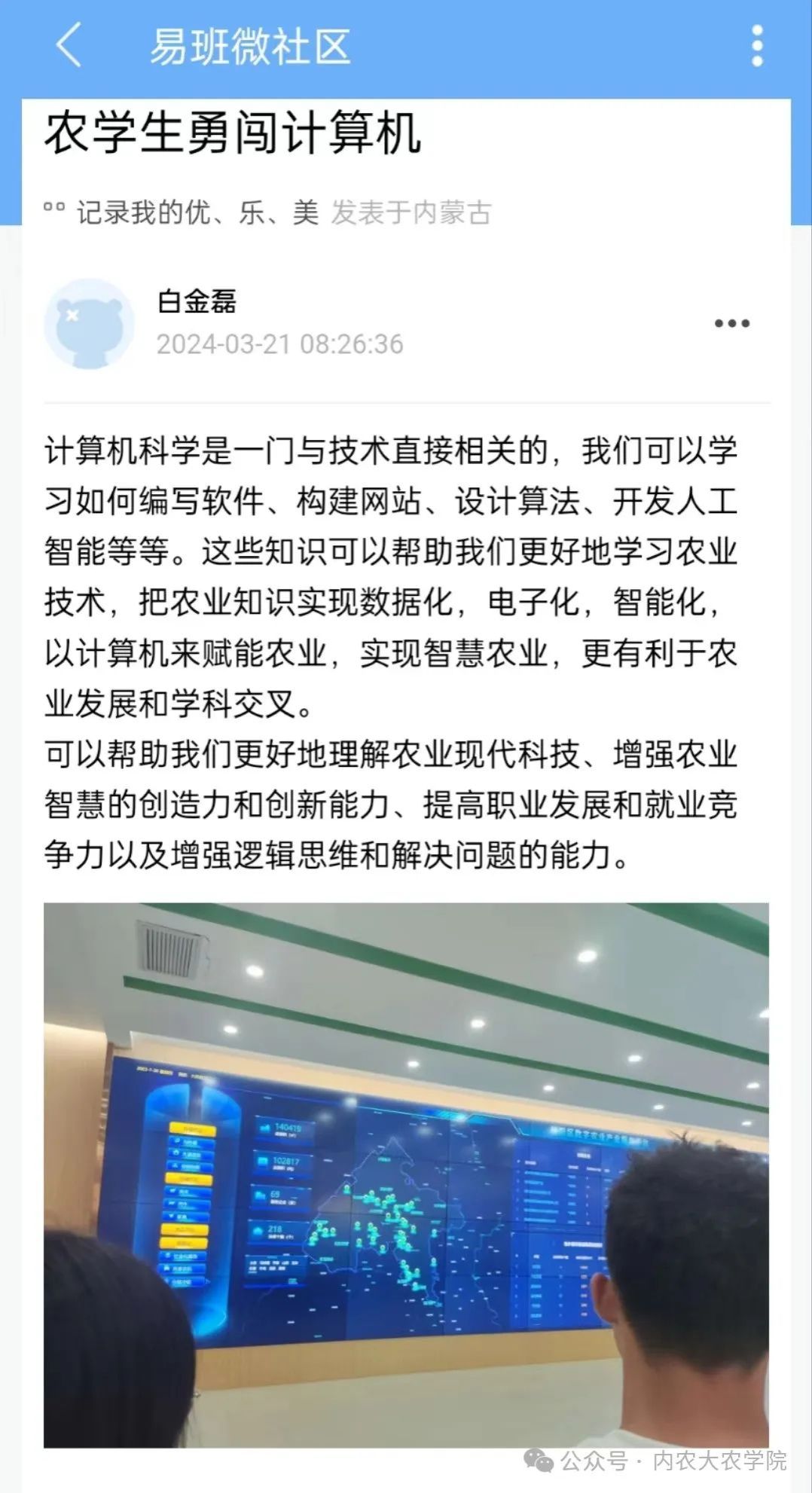Open the top bar overflow menu
Image resolution: width=812 pixels, height=1493 pixels.
757,46
